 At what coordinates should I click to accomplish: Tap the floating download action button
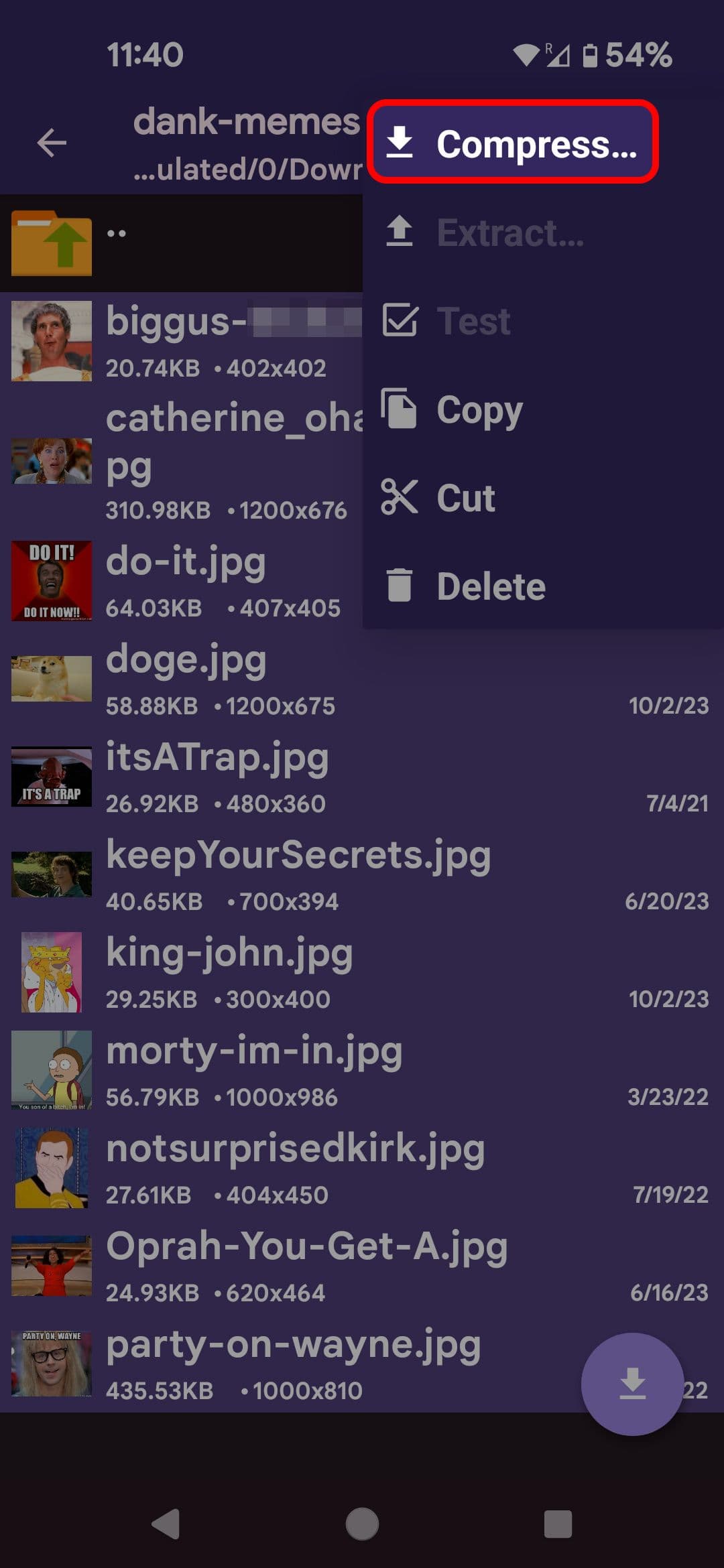(632, 1384)
